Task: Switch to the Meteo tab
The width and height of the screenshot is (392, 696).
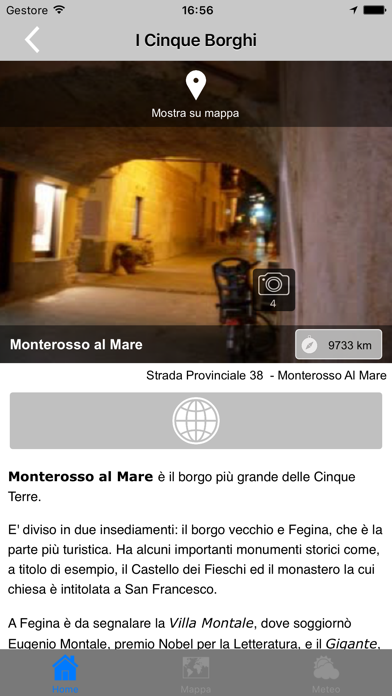Action: 326,674
